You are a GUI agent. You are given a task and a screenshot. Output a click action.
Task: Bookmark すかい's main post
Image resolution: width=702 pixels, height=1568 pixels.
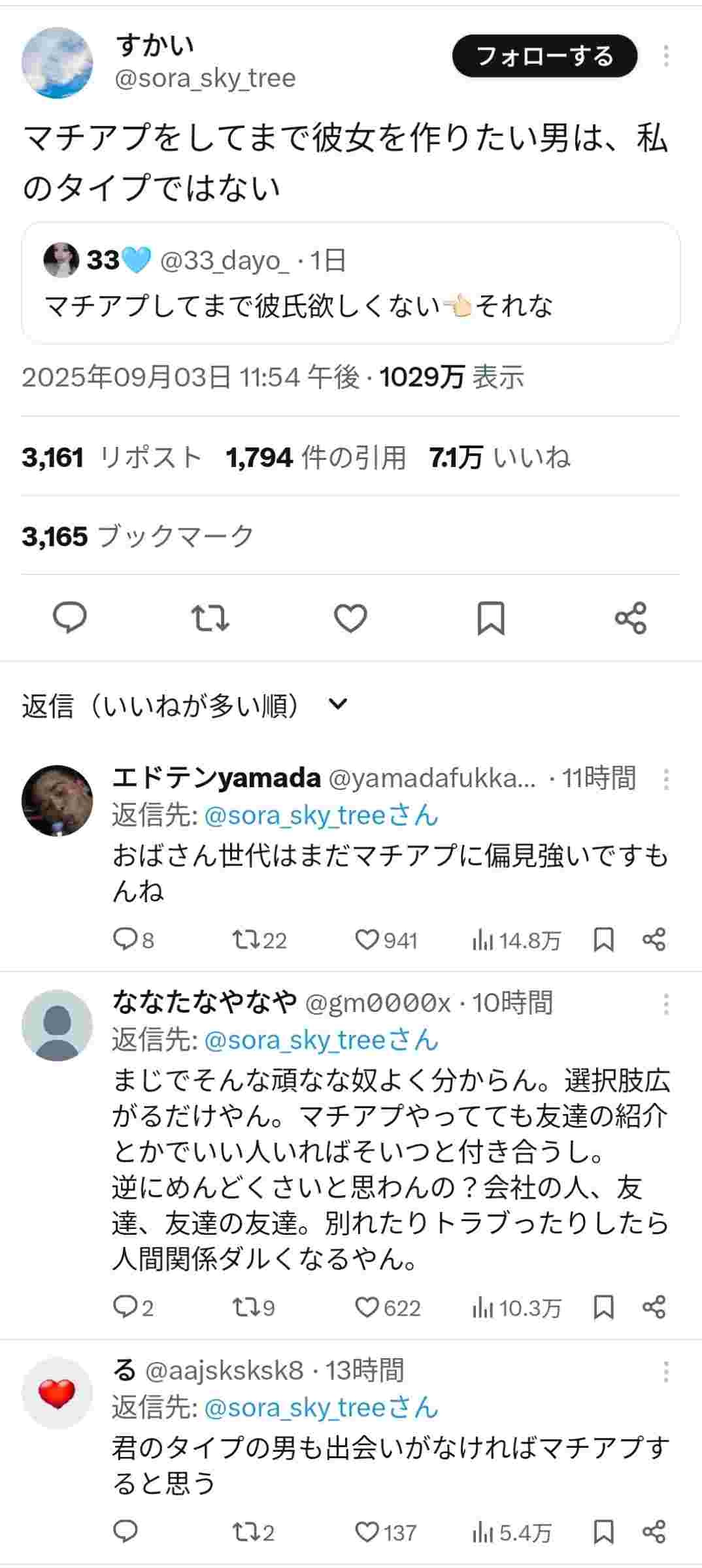pyautogui.click(x=491, y=617)
